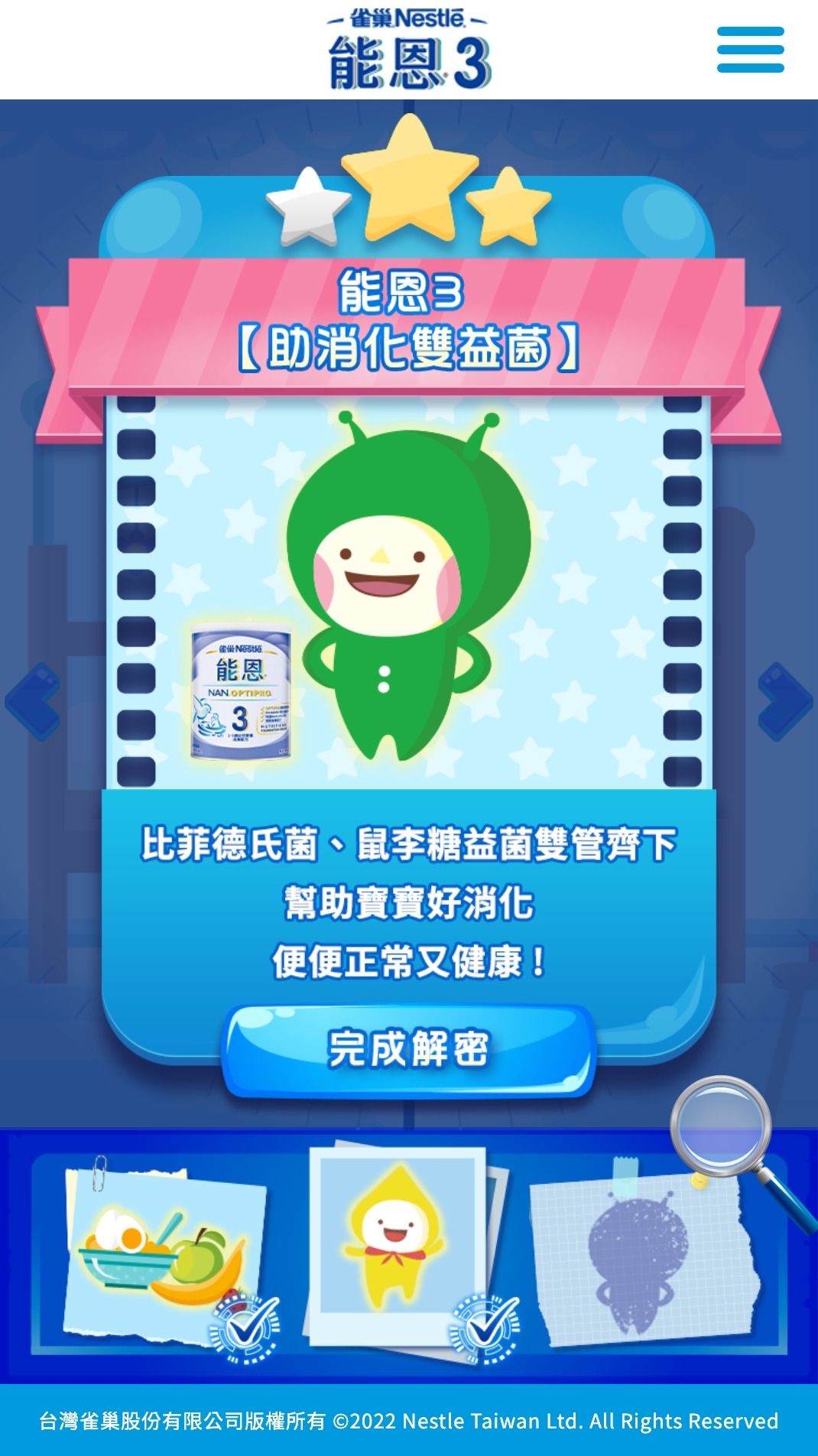Open the yellow character clue photo

coord(398,1243)
